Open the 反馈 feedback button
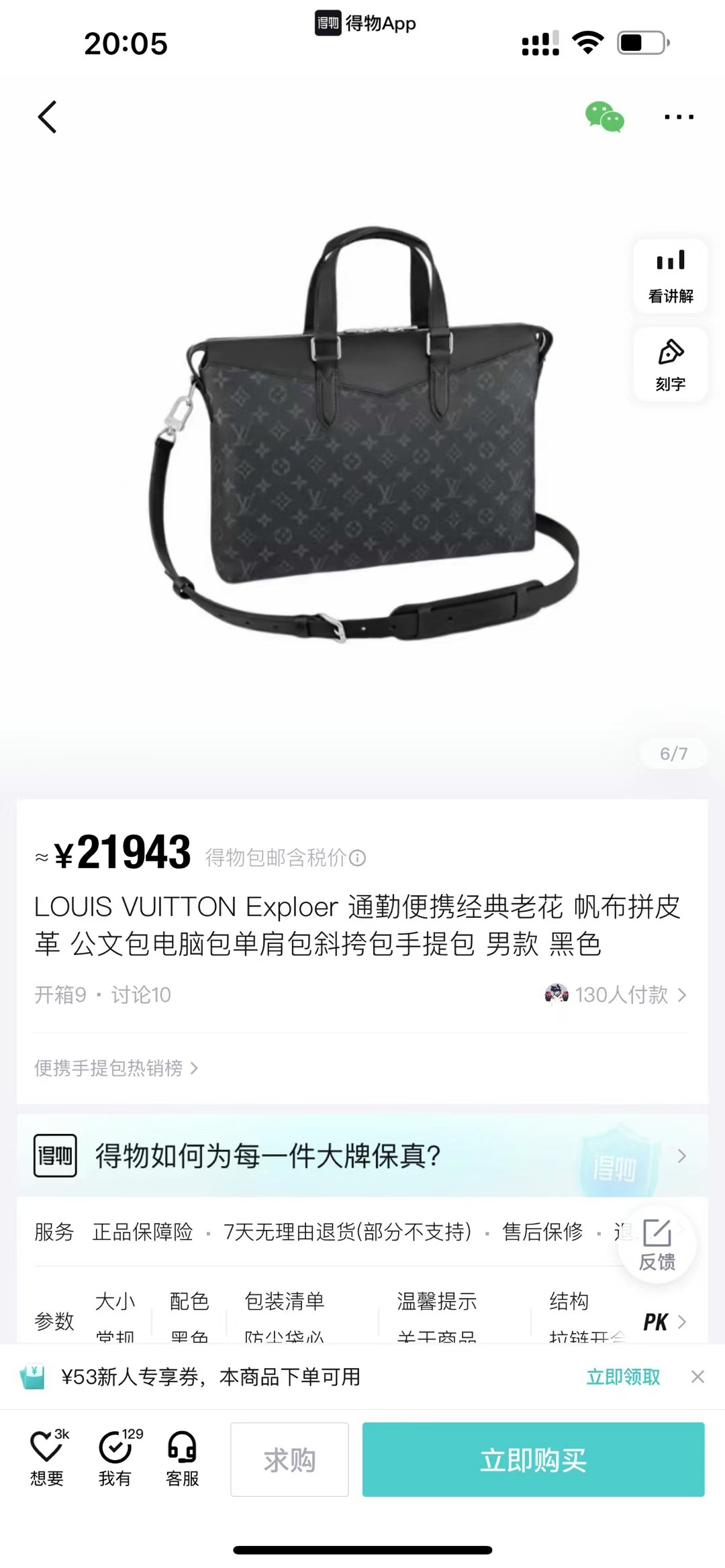Viewport: 725px width, 1568px height. [657, 1245]
